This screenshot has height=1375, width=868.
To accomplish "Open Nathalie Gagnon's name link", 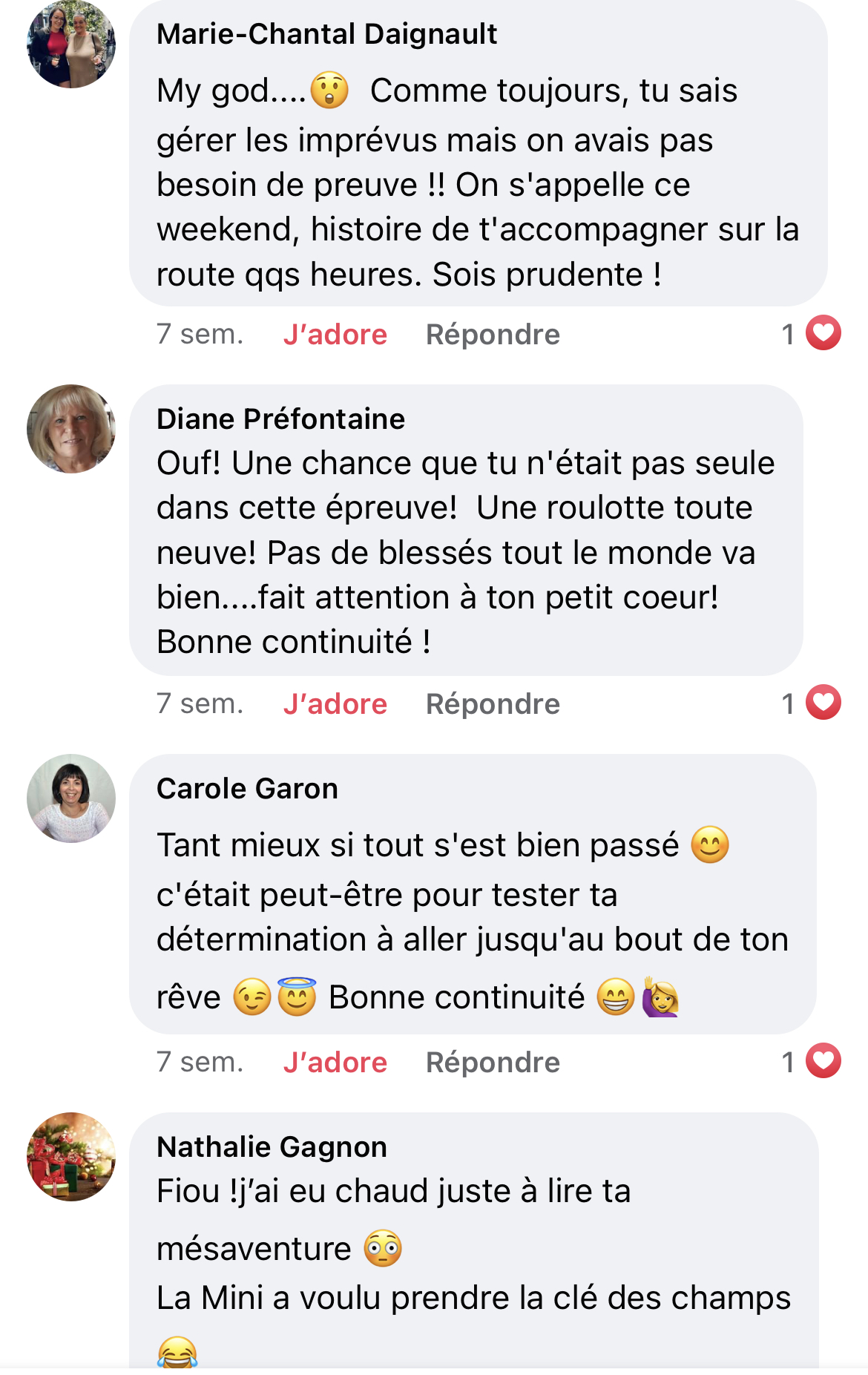I will 272,1147.
